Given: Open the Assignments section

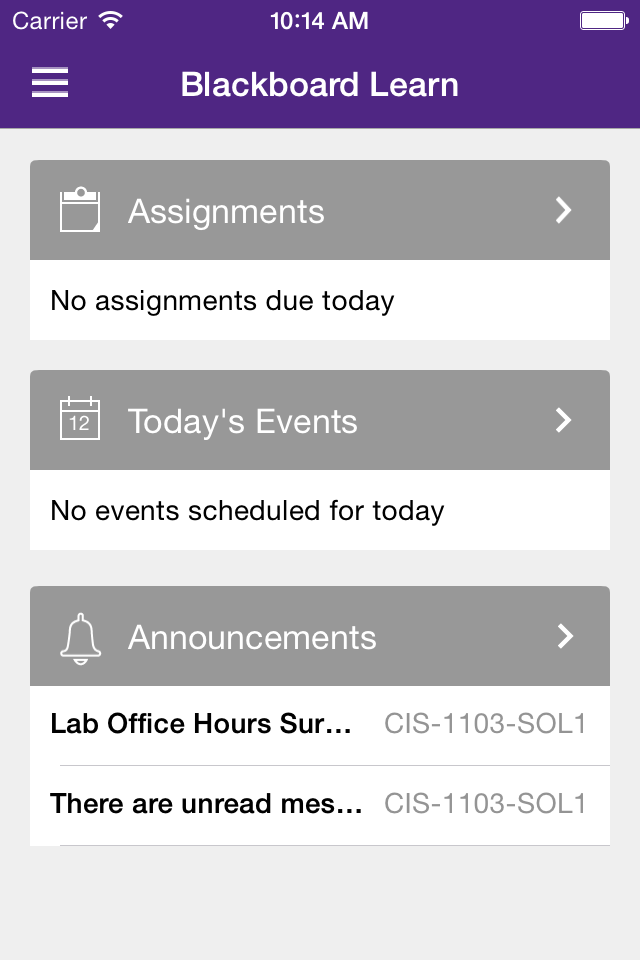Looking at the screenshot, I should [319, 211].
